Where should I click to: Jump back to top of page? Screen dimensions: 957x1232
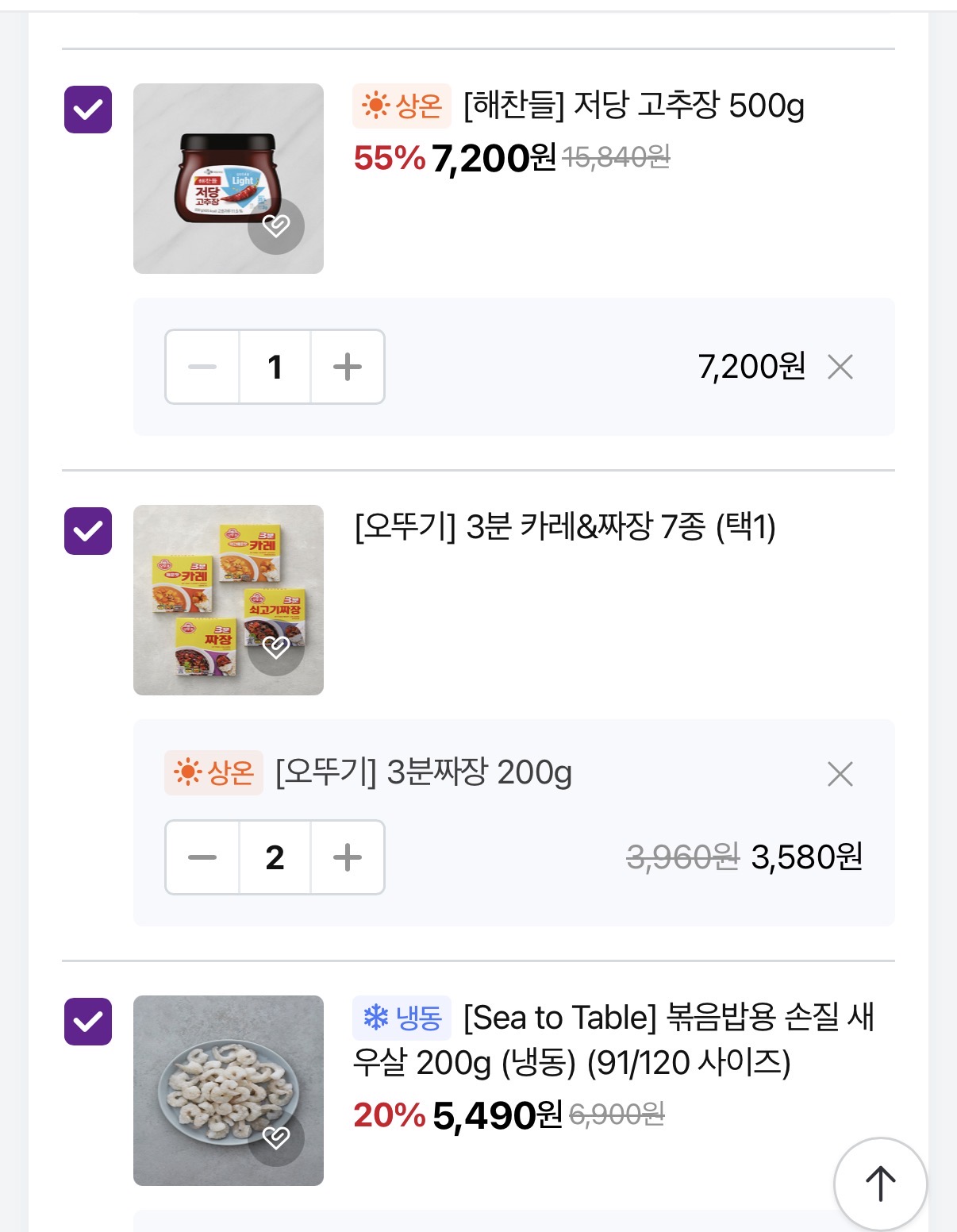pos(880,1184)
